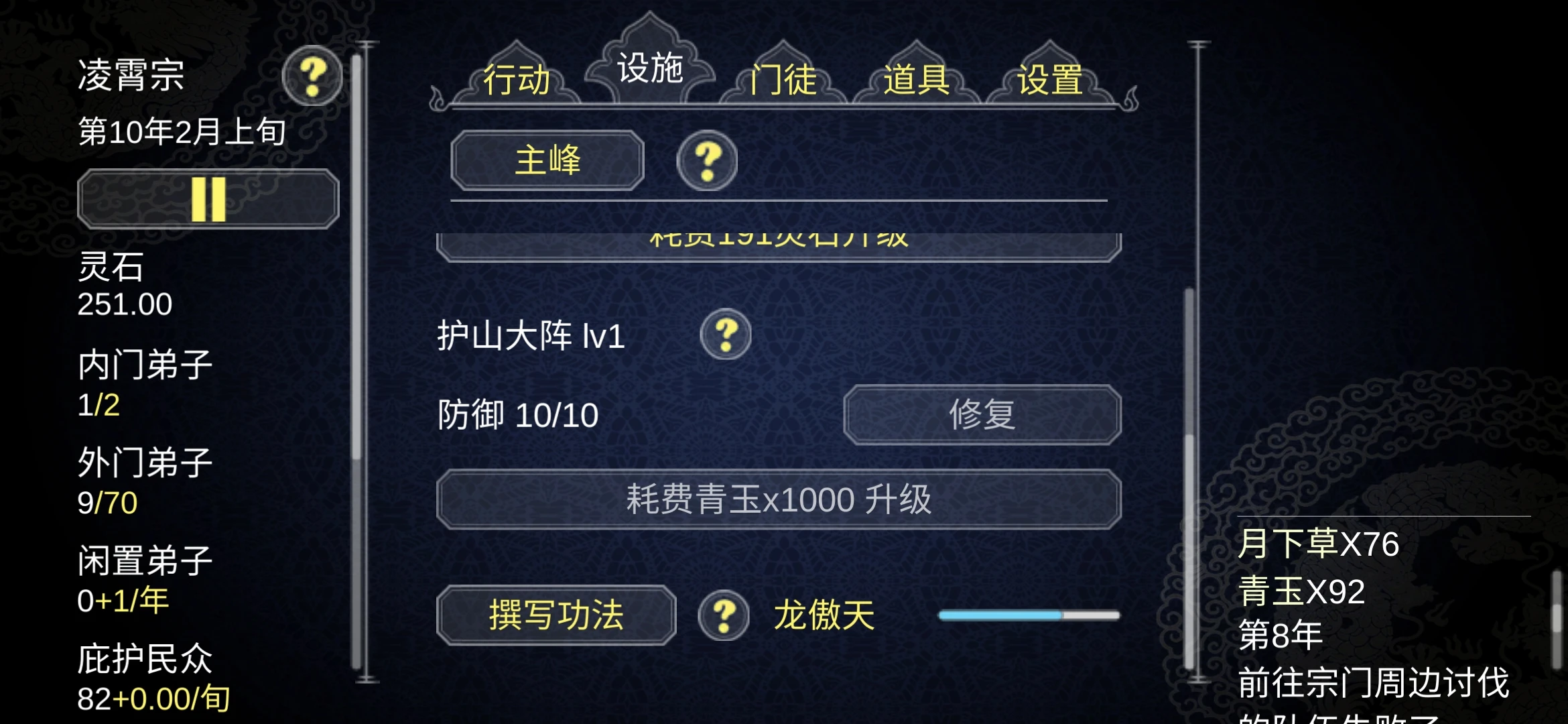Open help beside 撰写功法
The height and width of the screenshot is (724, 1568).
(x=724, y=615)
